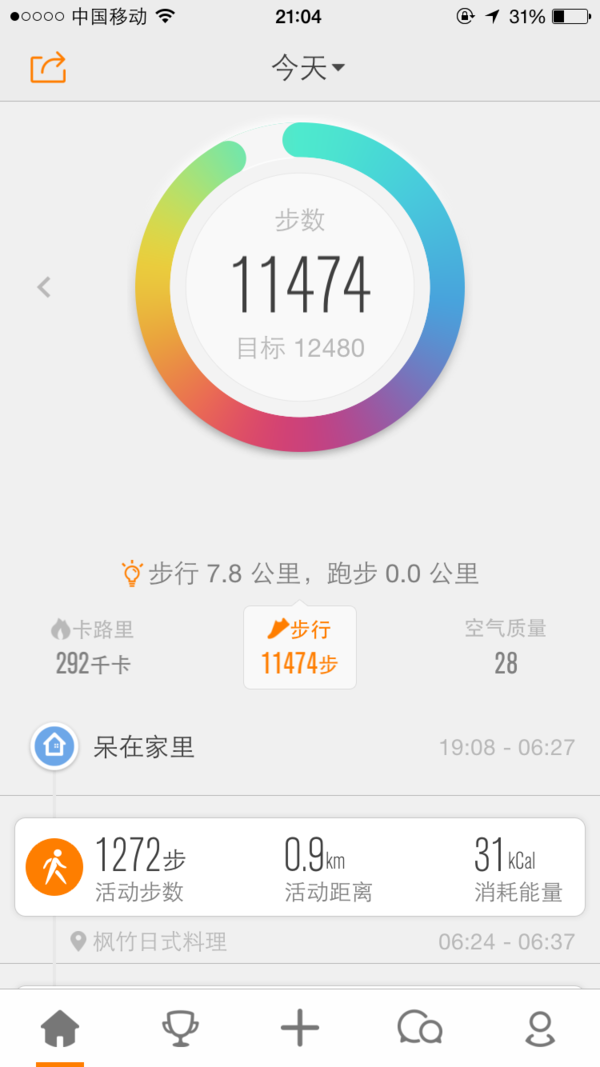Switch to the home tab
The width and height of the screenshot is (600, 1067).
tap(60, 1029)
